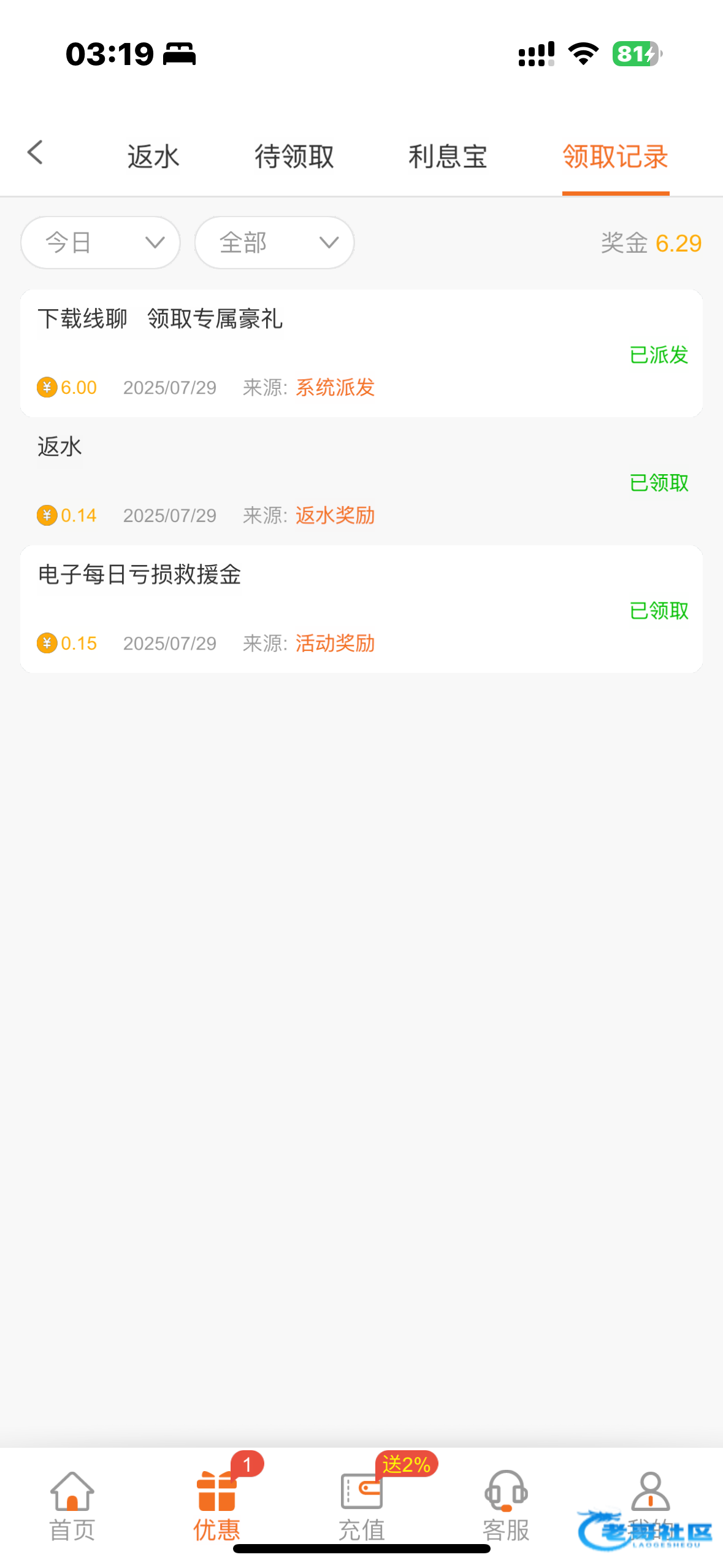The image size is (723, 1568).
Task: Select the 领取记录 tab
Action: 615,156
